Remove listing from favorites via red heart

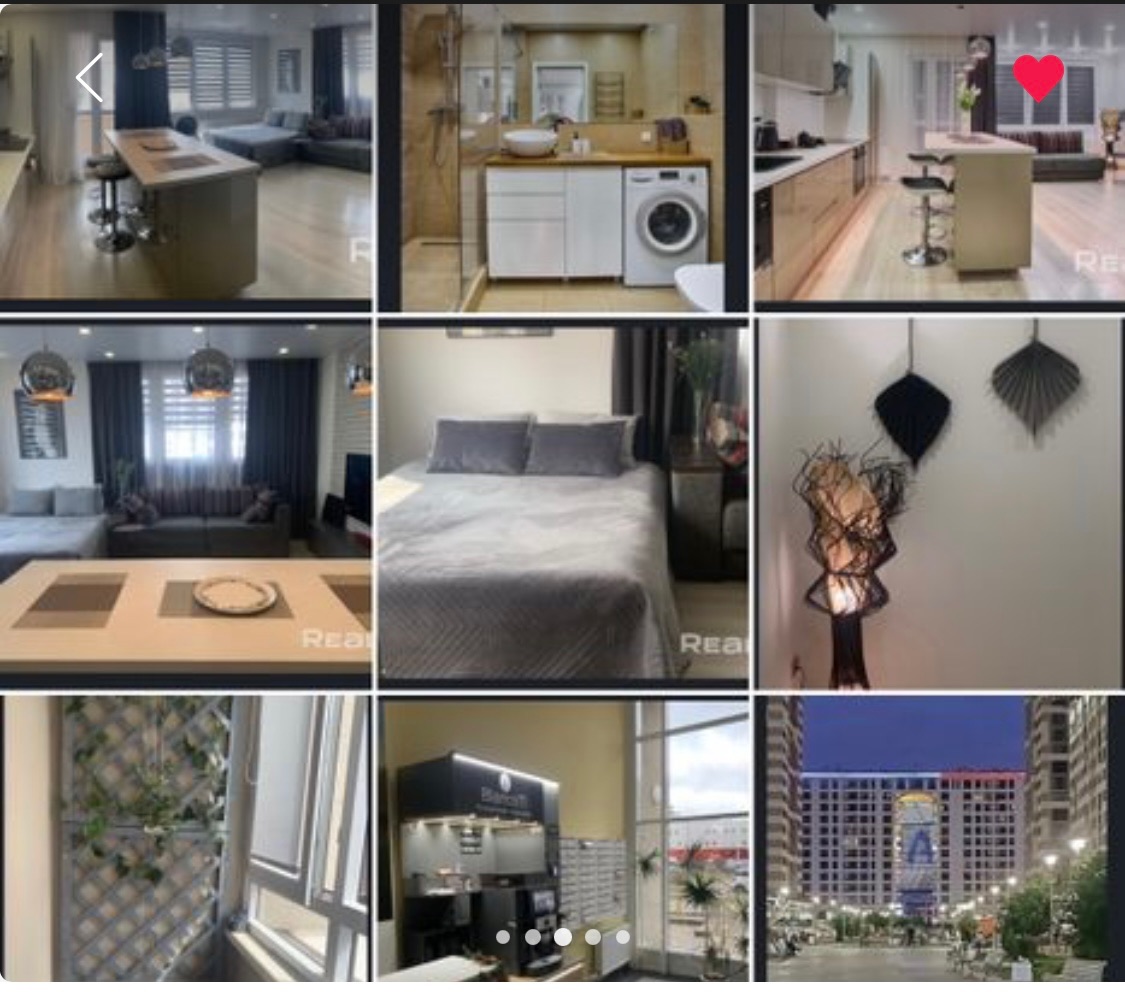pyautogui.click(x=1038, y=78)
